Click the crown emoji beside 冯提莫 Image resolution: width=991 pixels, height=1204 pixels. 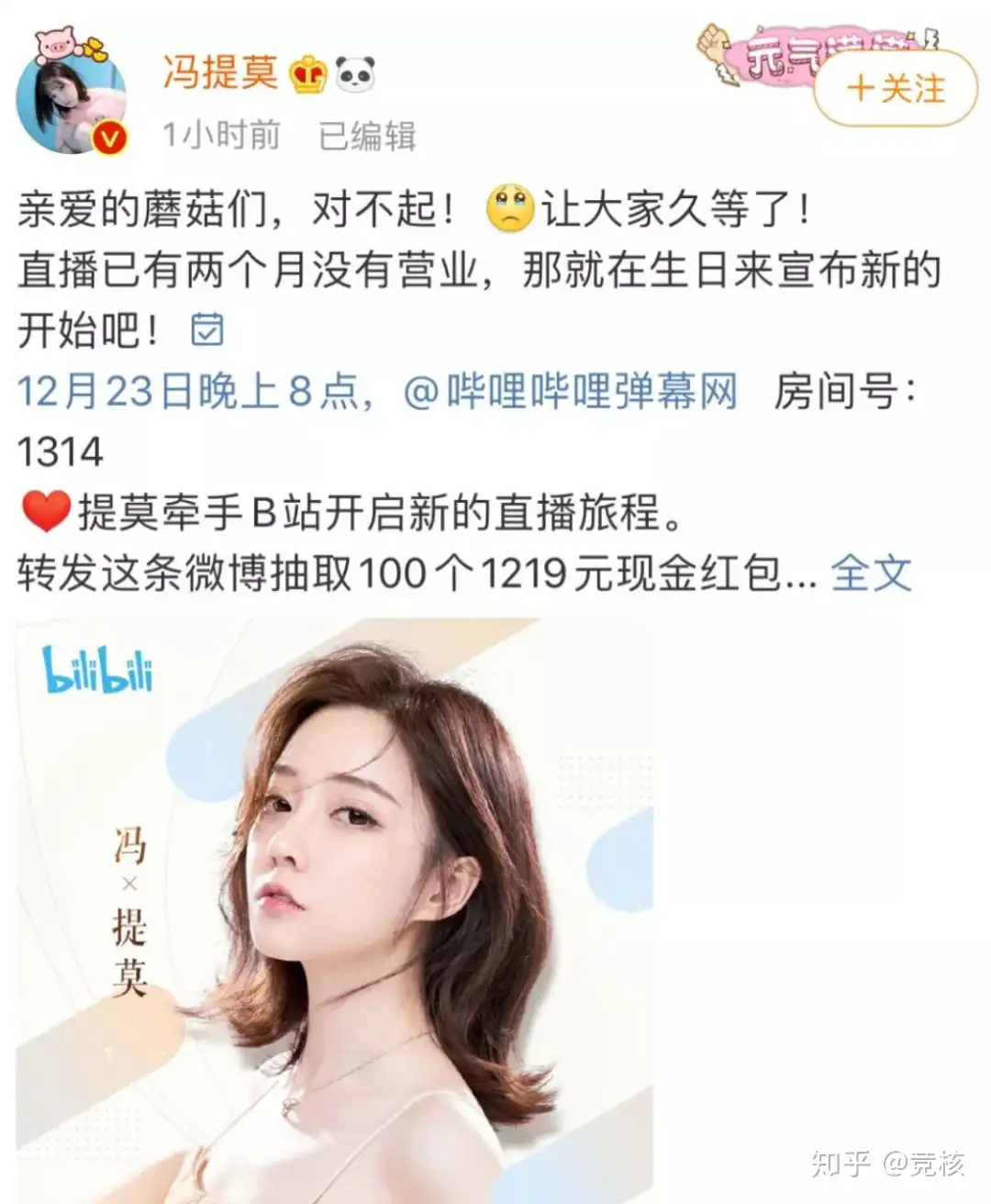click(x=310, y=77)
